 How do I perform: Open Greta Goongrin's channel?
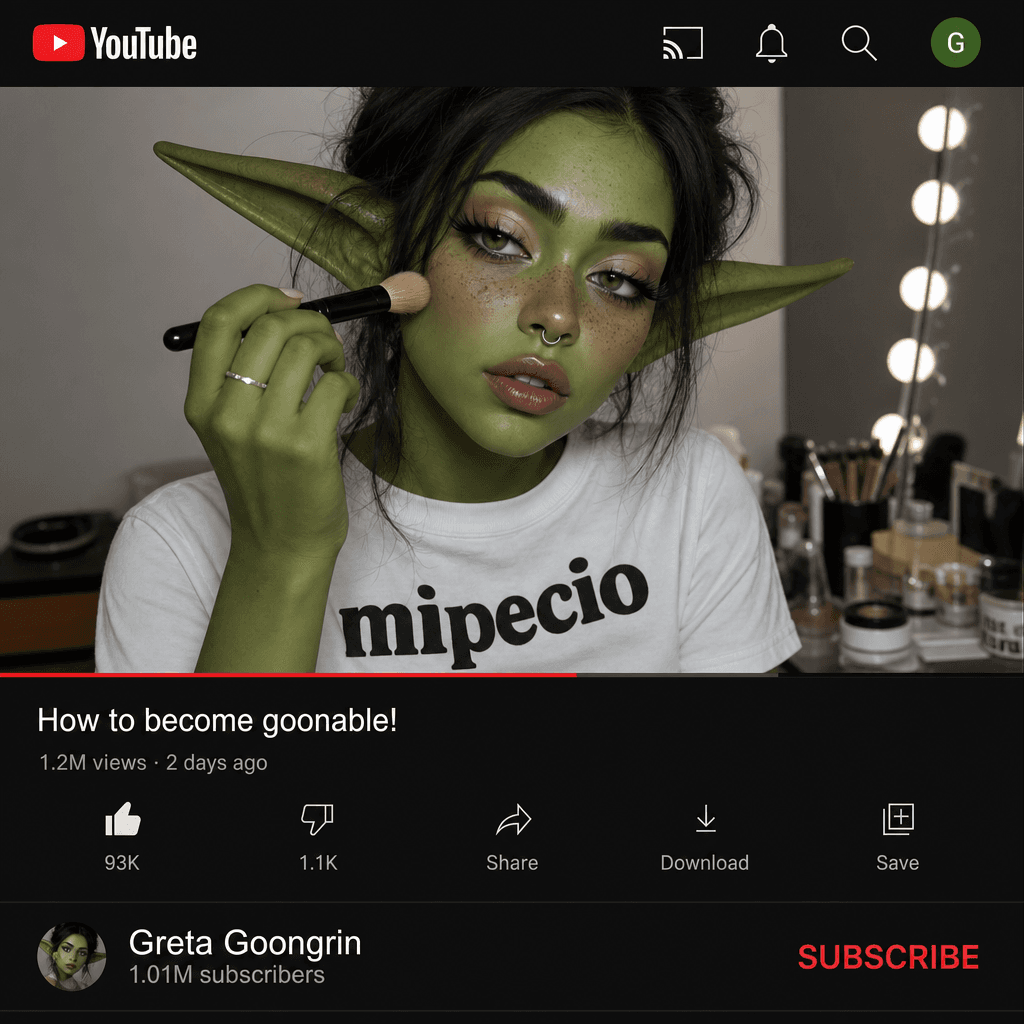click(245, 943)
